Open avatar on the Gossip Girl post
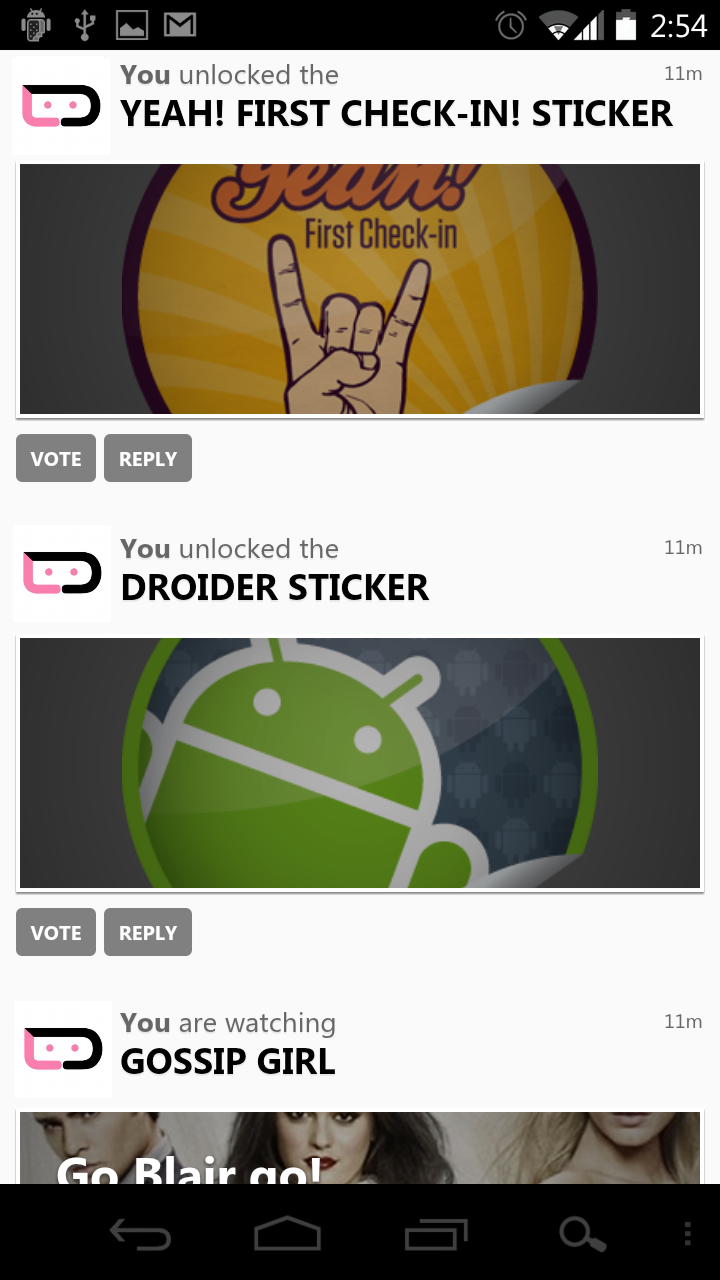The image size is (720, 1280). coord(62,1049)
